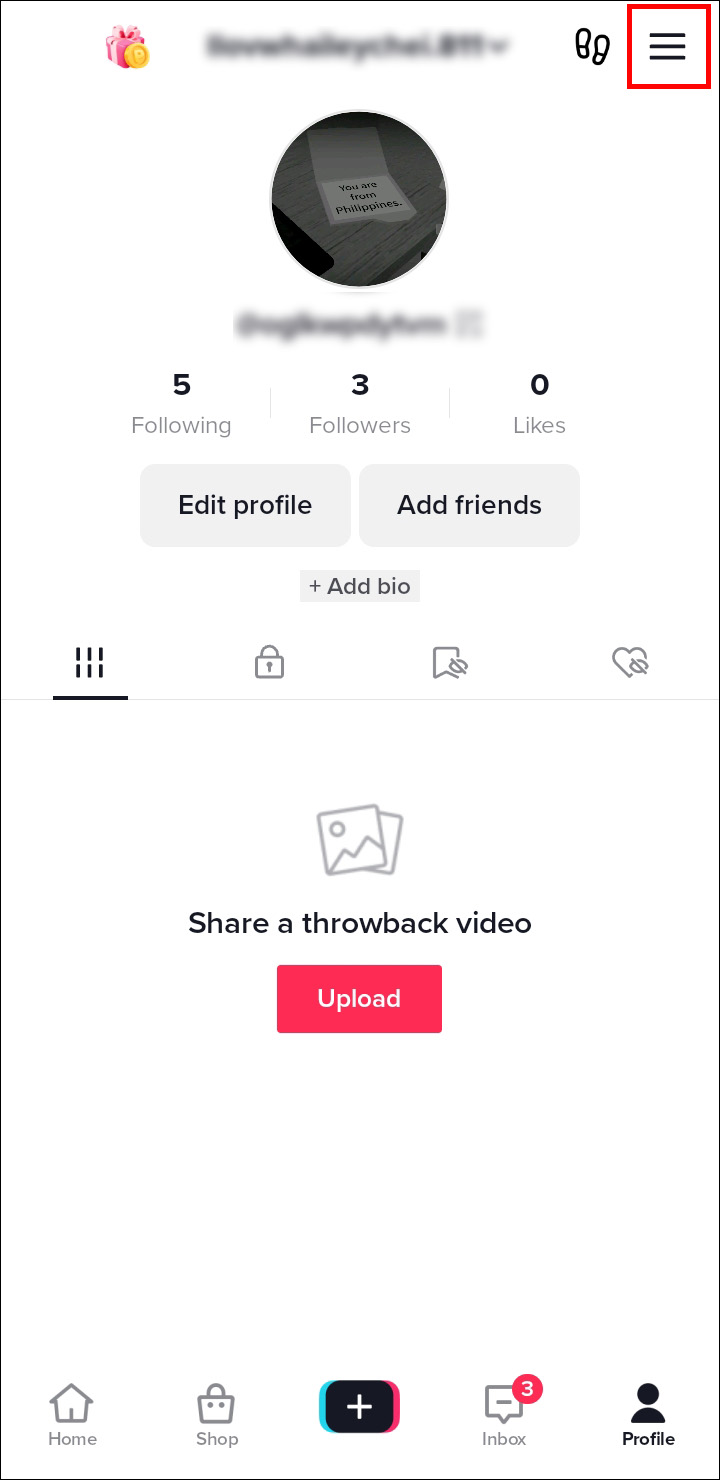The image size is (720, 1480).
Task: Open the gift coin rewards icon
Action: (127, 47)
